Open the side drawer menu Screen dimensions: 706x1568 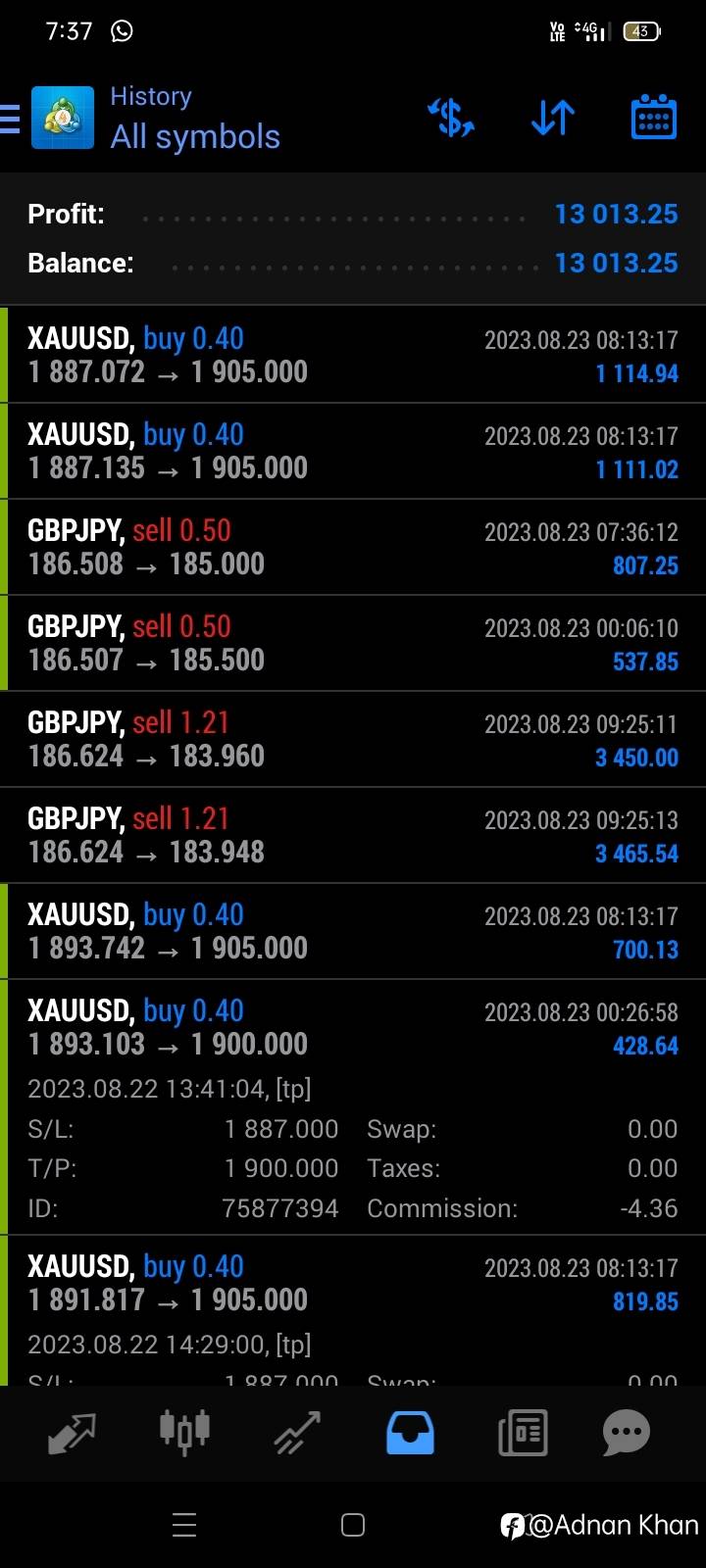coord(12,119)
